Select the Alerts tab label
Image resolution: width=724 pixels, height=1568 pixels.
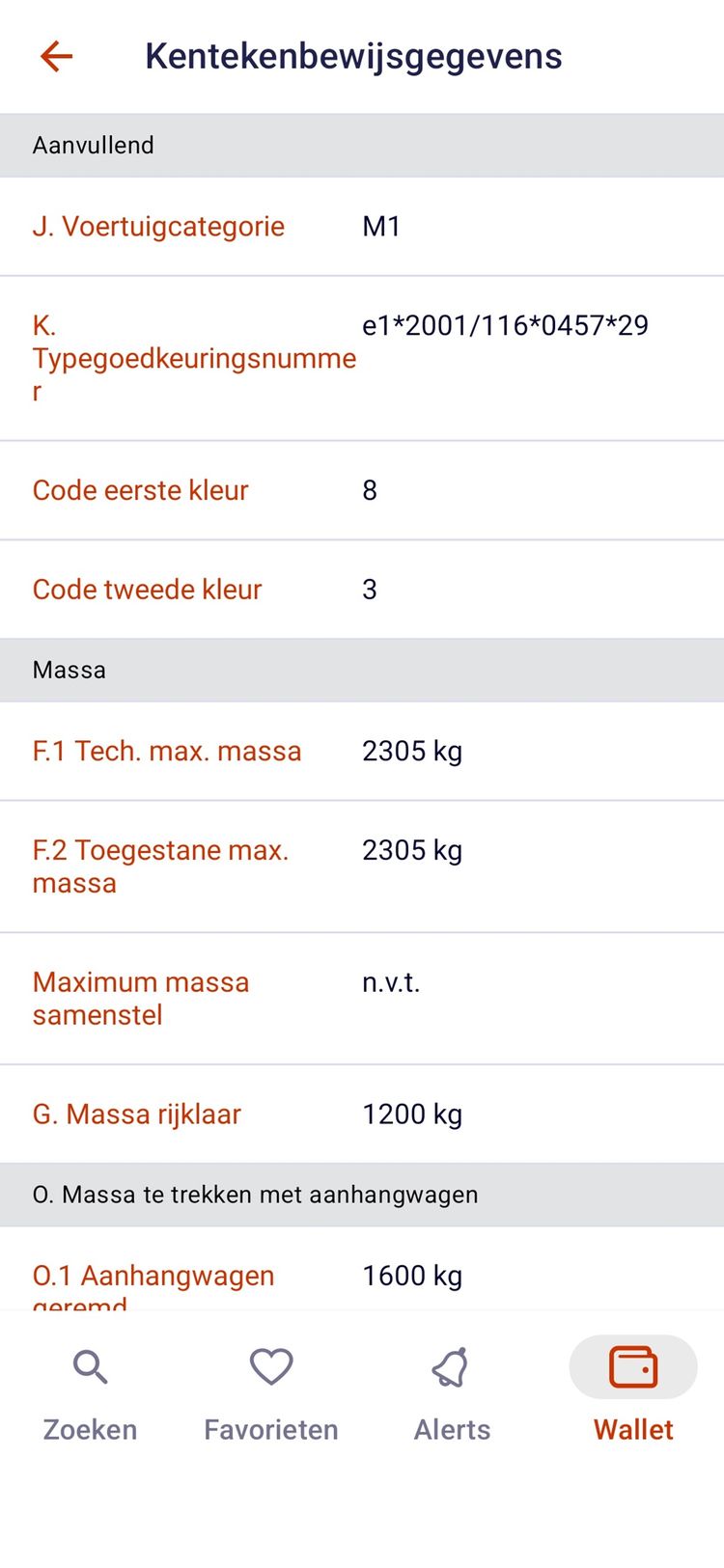pos(451,1429)
